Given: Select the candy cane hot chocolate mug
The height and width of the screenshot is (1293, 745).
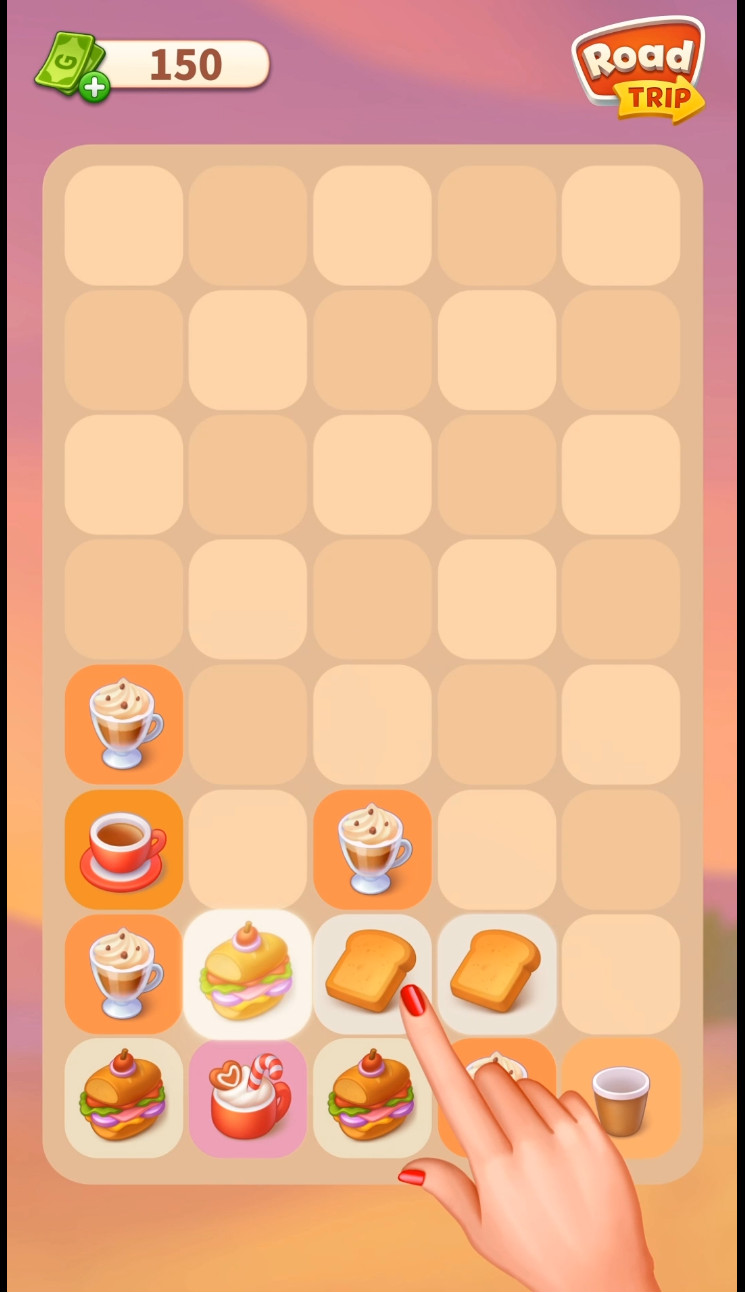Looking at the screenshot, I should coord(248,1098).
